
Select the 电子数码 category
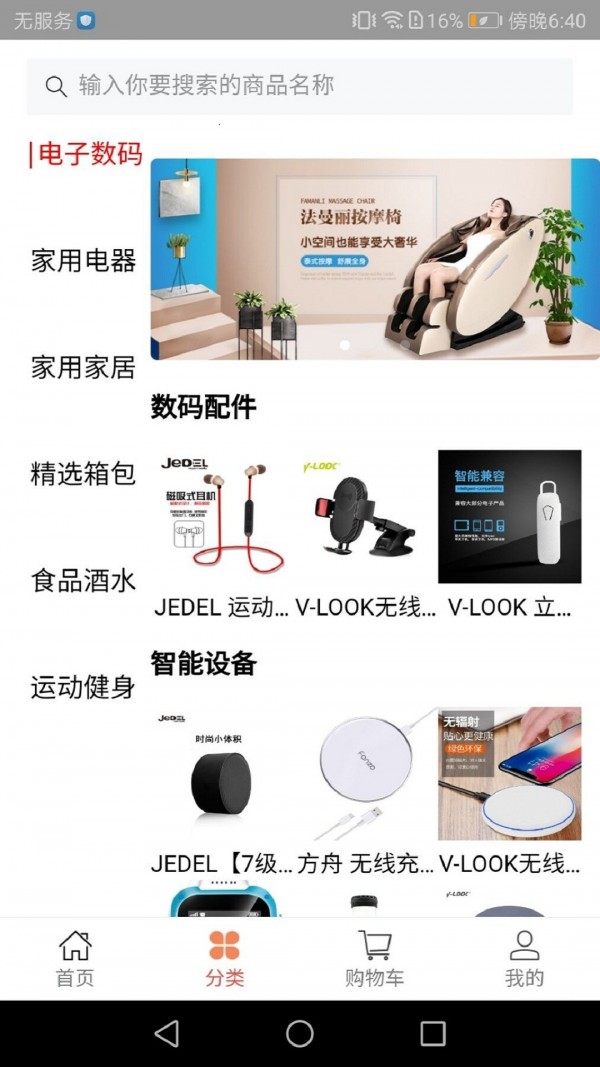click(x=88, y=154)
